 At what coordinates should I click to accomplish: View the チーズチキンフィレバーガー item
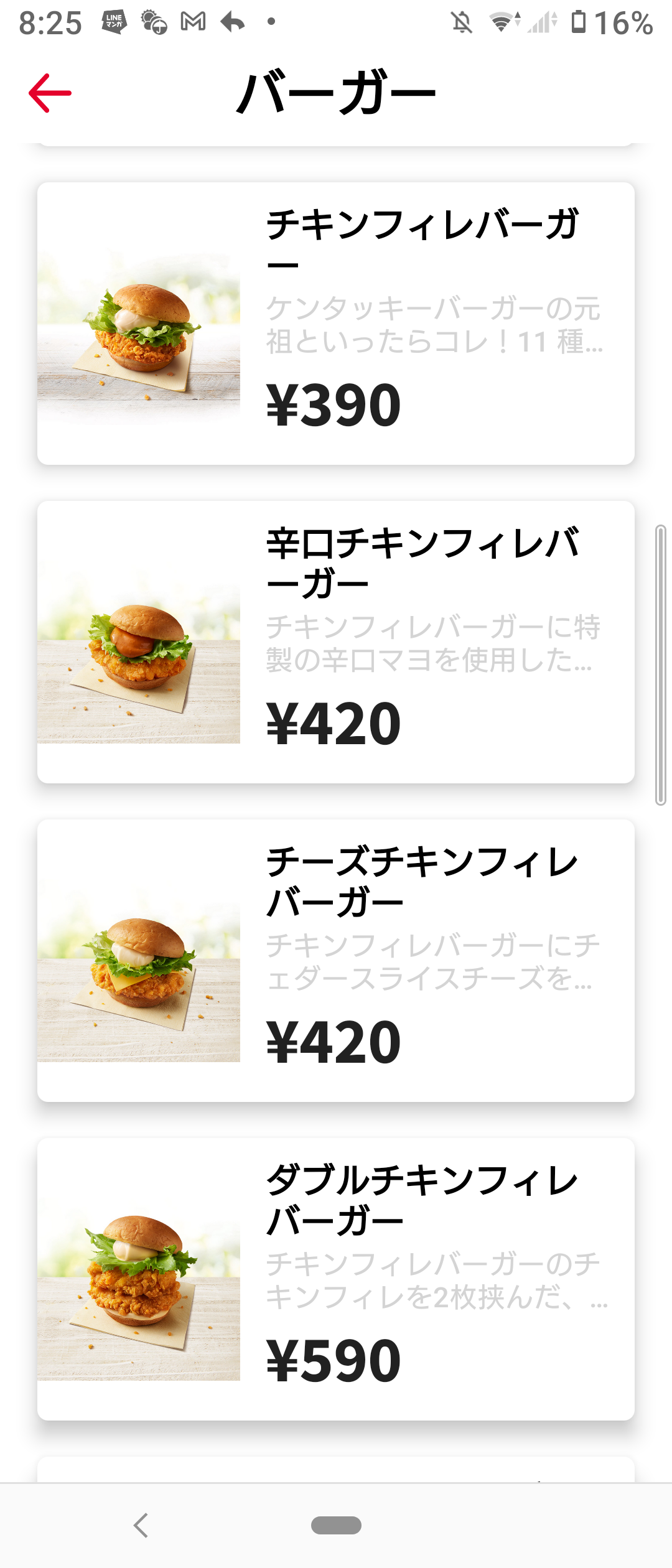pyautogui.click(x=336, y=961)
